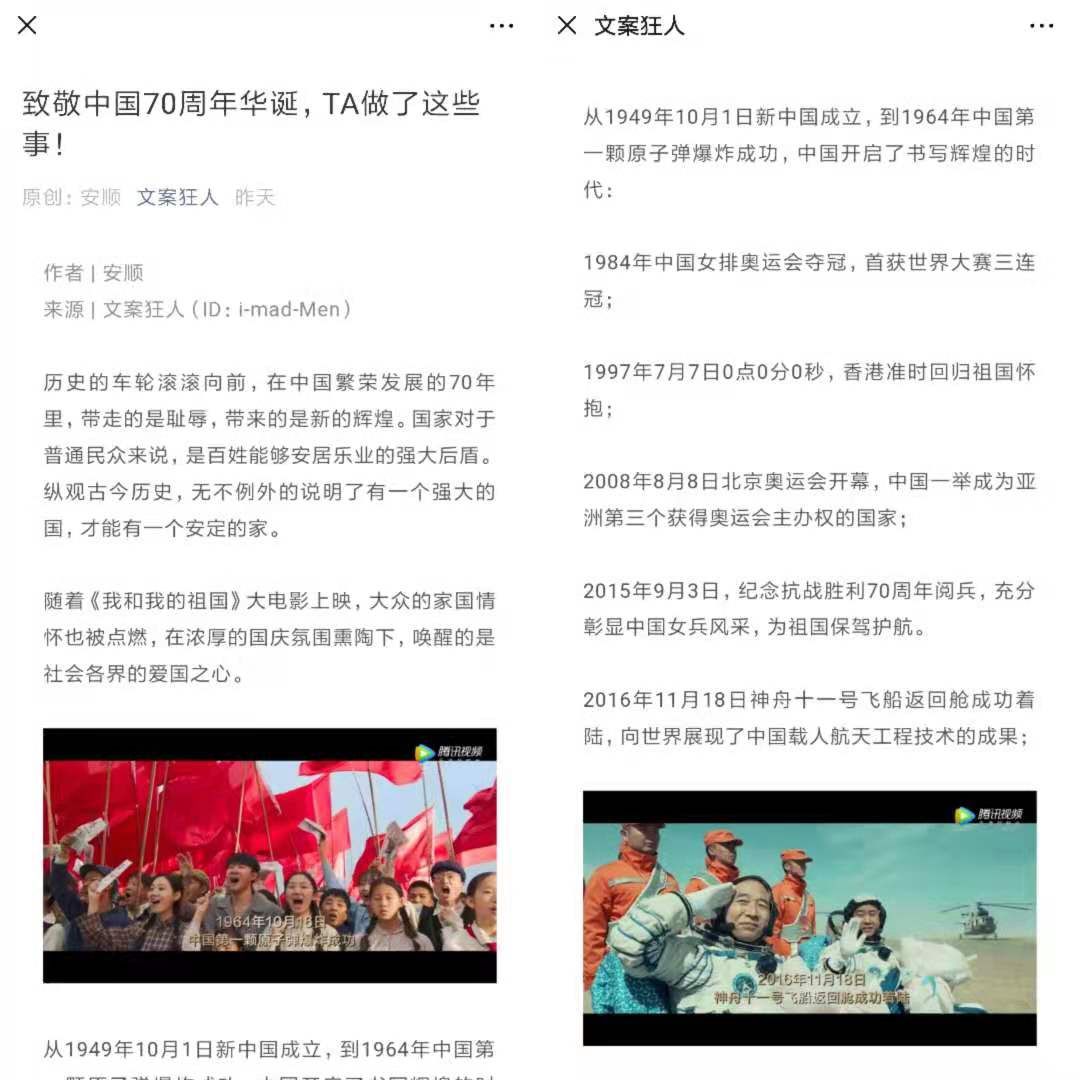Play the video captioned 2016年11月18日 神舟十一号

(x=809, y=918)
